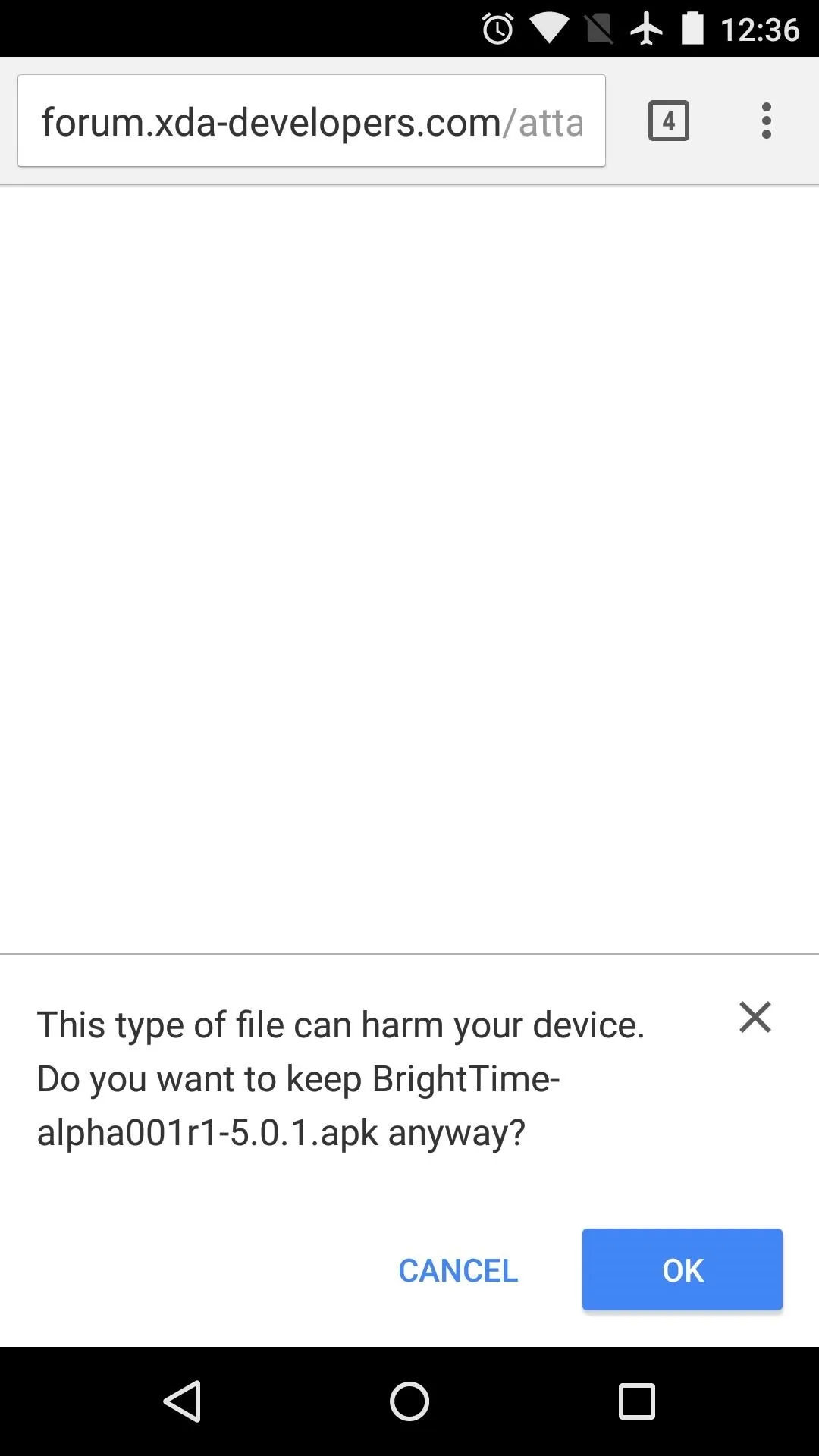Confirm download with OK
Viewport: 819px width, 1456px height.
[682, 1269]
